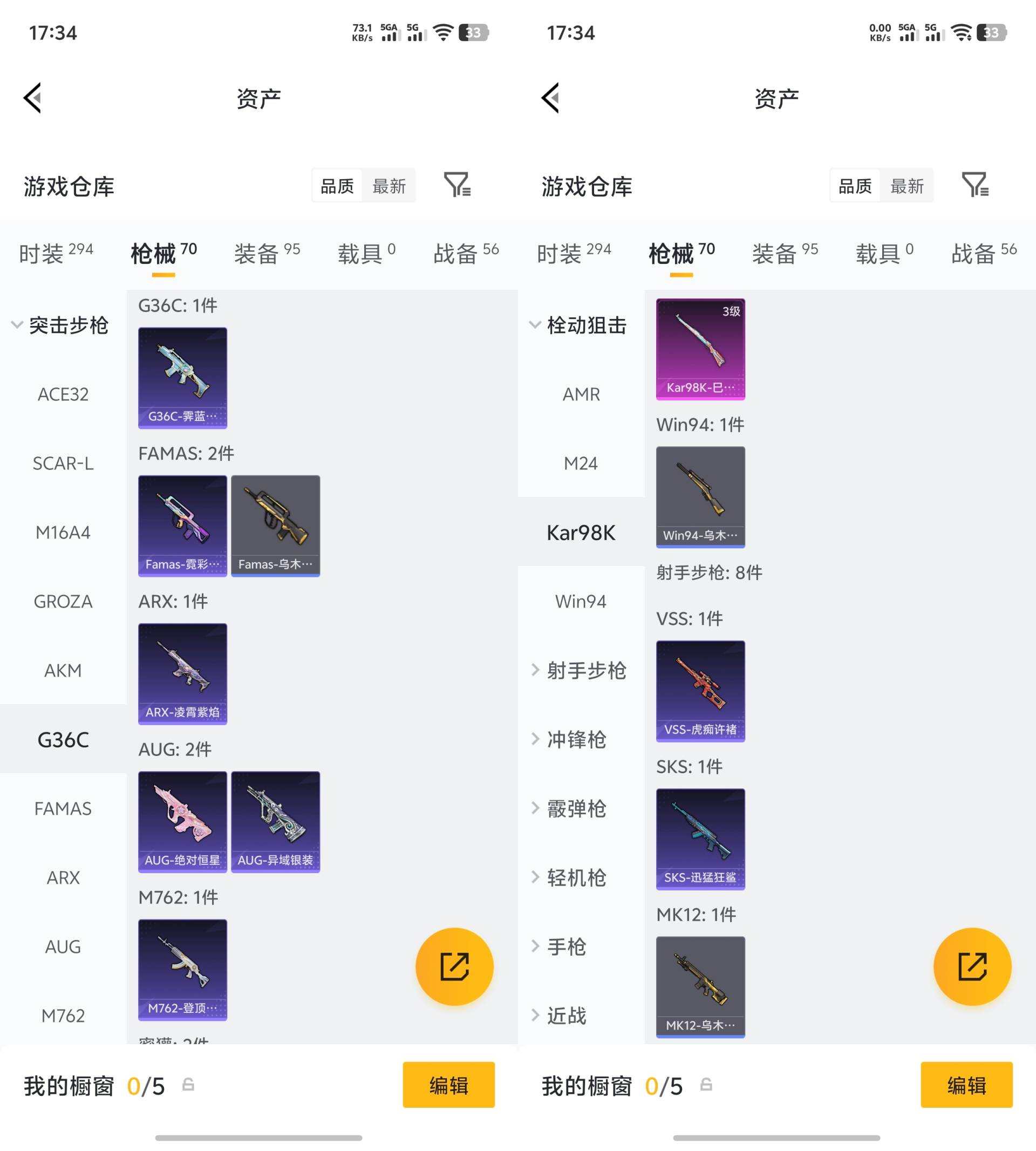Image resolution: width=1036 pixels, height=1151 pixels.
Task: Toggle the lock icon next to 我的橱窗
Action: tap(188, 1085)
